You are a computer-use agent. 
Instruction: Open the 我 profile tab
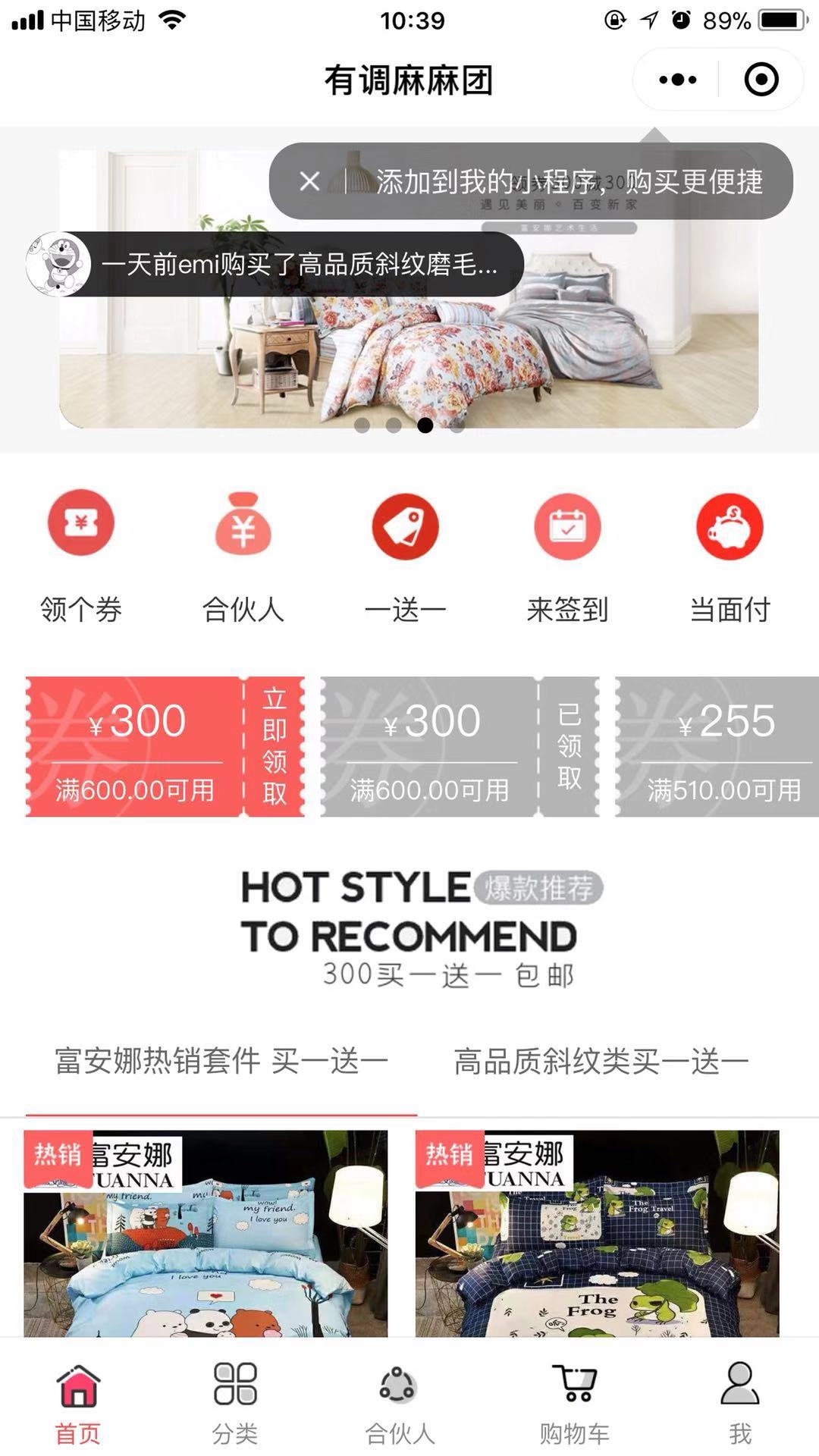[739, 1403]
